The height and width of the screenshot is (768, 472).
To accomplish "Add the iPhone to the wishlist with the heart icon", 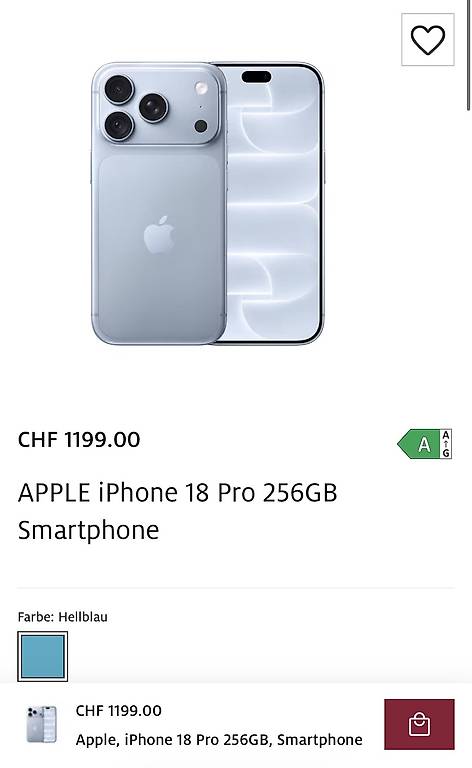I will click(x=427, y=40).
